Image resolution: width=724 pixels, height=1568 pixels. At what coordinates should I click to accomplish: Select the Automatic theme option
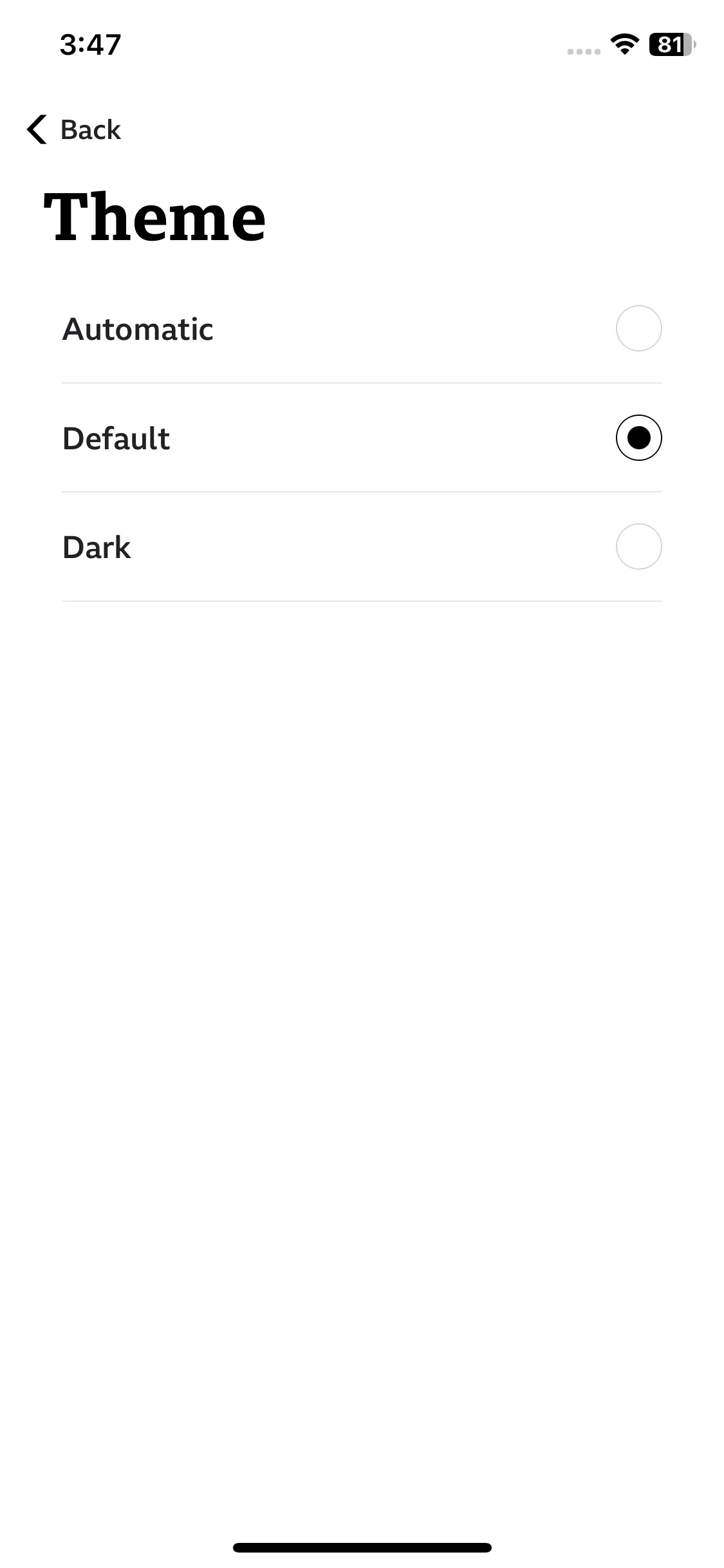[638, 328]
